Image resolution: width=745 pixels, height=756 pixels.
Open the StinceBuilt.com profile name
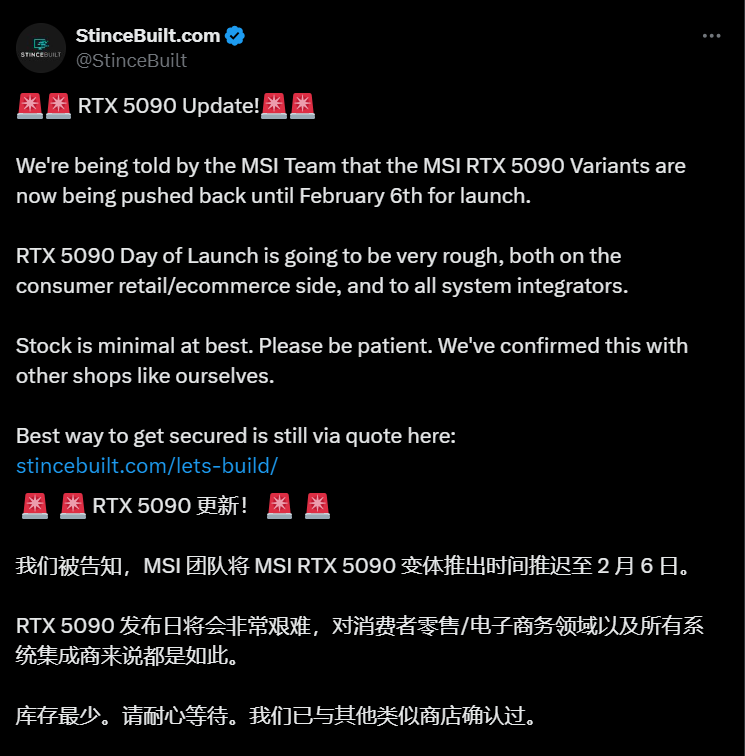[x=147, y=36]
